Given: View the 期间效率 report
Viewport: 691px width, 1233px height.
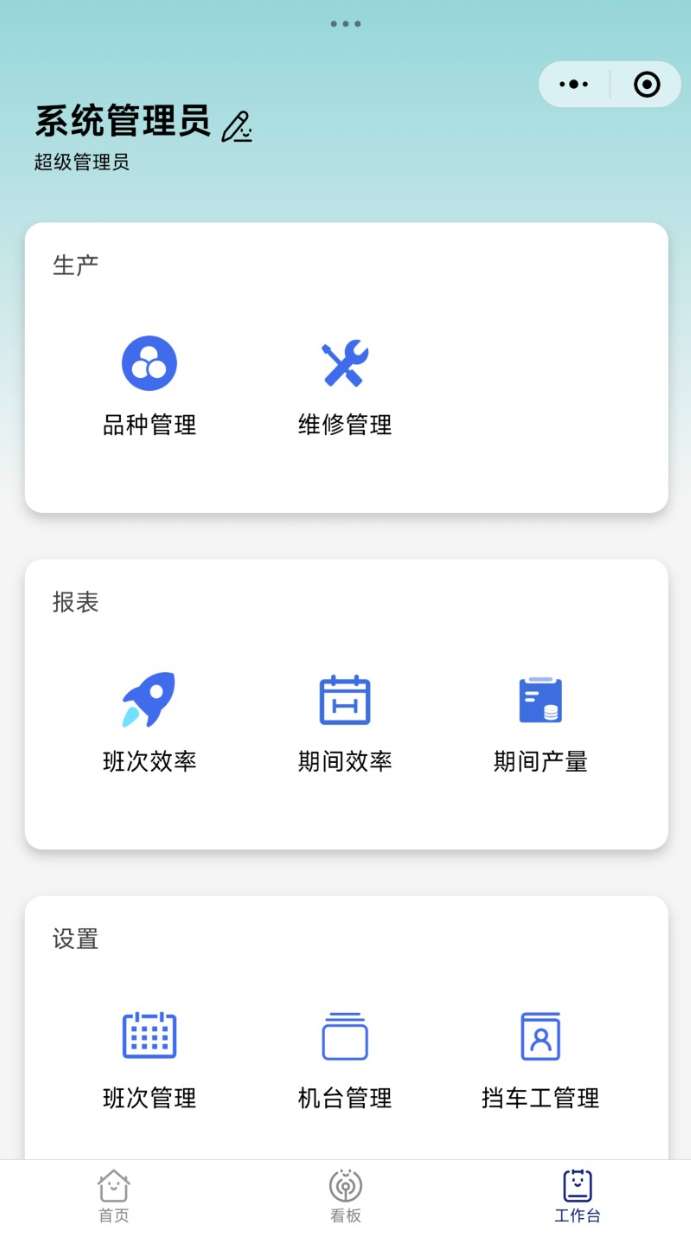Looking at the screenshot, I should (345, 722).
